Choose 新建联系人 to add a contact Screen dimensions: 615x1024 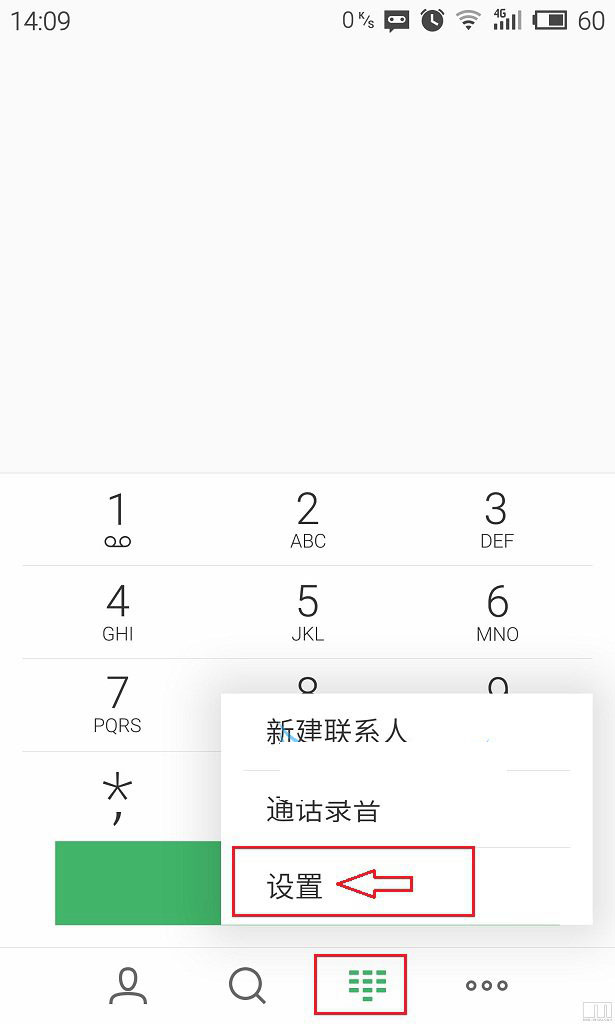point(337,731)
